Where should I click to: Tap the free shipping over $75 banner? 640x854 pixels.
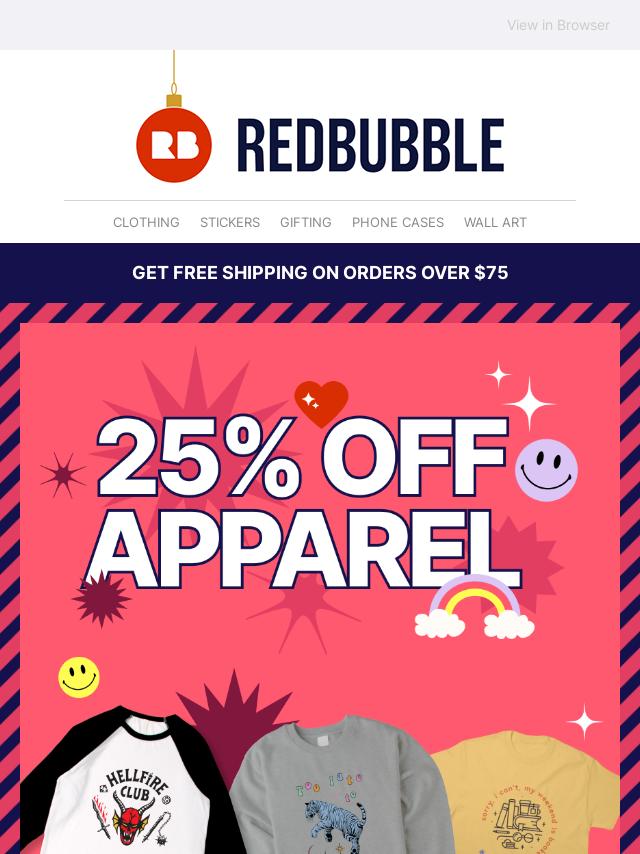click(x=320, y=273)
